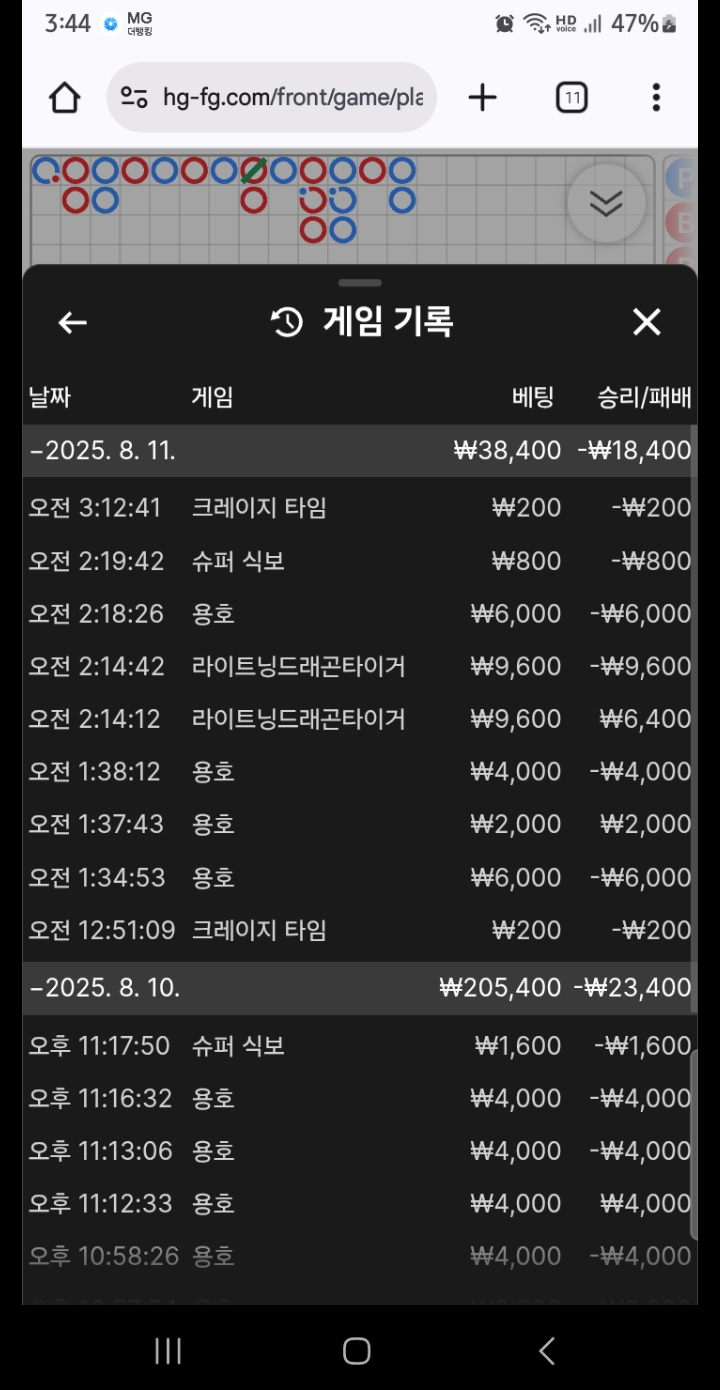The height and width of the screenshot is (1390, 720).
Task: Open the 오후 11:12:33 용호 record
Action: point(360,1204)
